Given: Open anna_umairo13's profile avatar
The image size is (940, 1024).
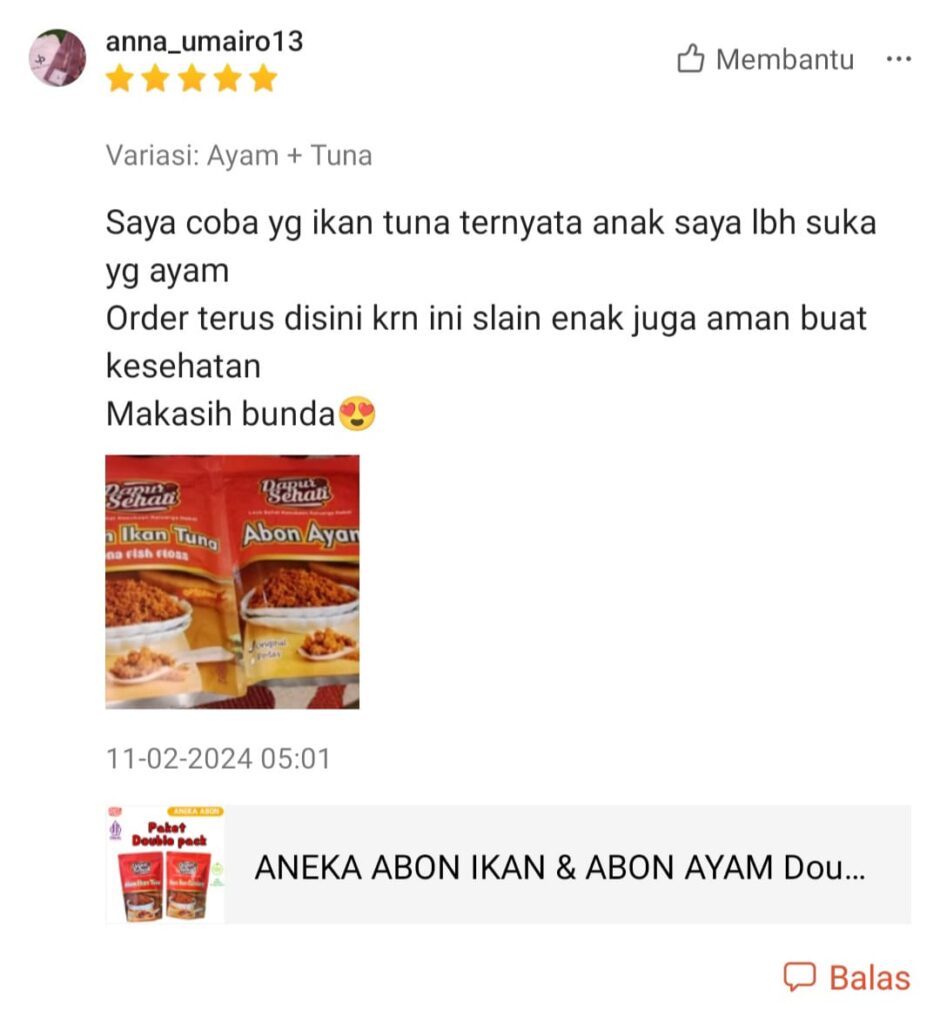Looking at the screenshot, I should pyautogui.click(x=57, y=58).
